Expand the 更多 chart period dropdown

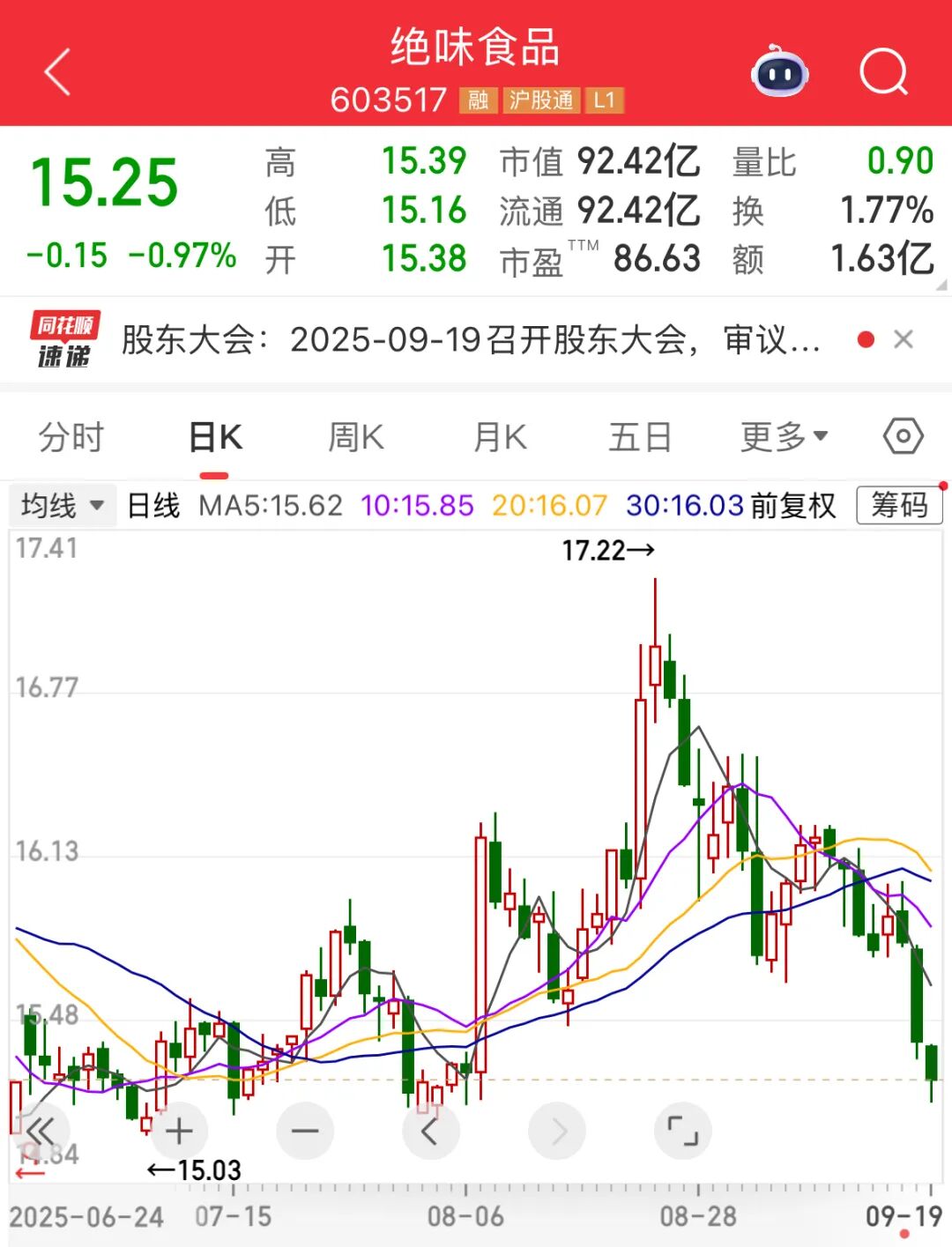[783, 437]
